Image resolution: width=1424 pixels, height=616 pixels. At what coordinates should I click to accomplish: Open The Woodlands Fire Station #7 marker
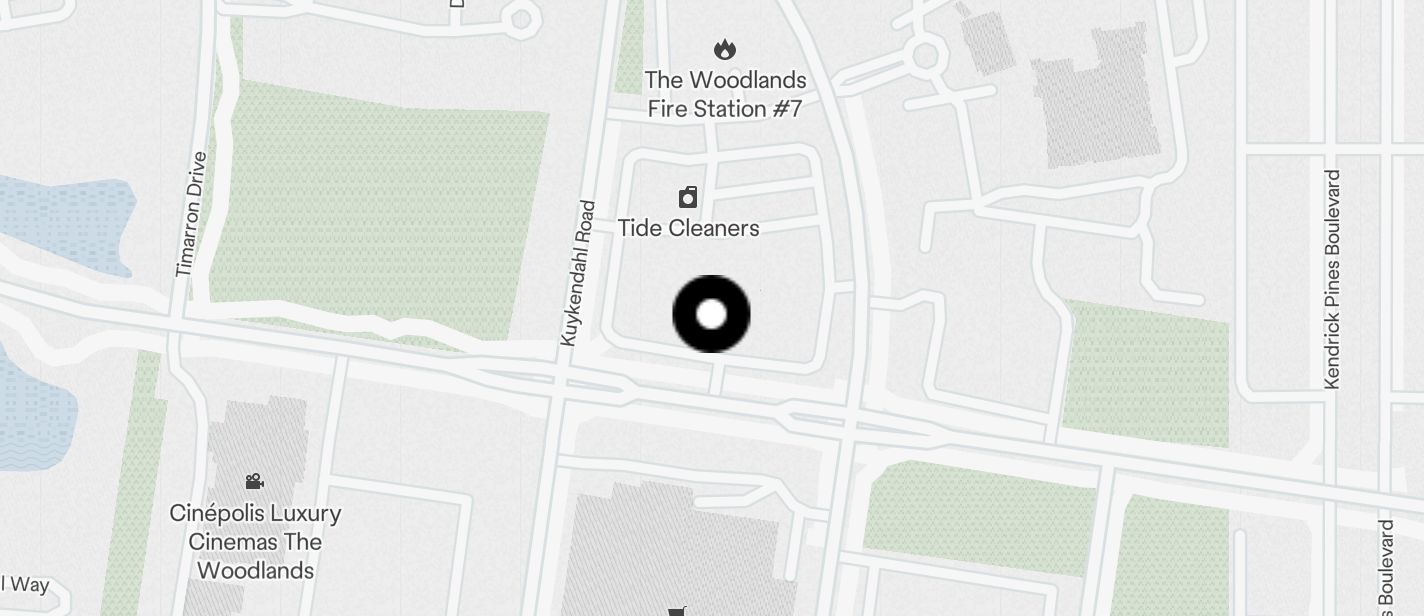click(x=725, y=50)
